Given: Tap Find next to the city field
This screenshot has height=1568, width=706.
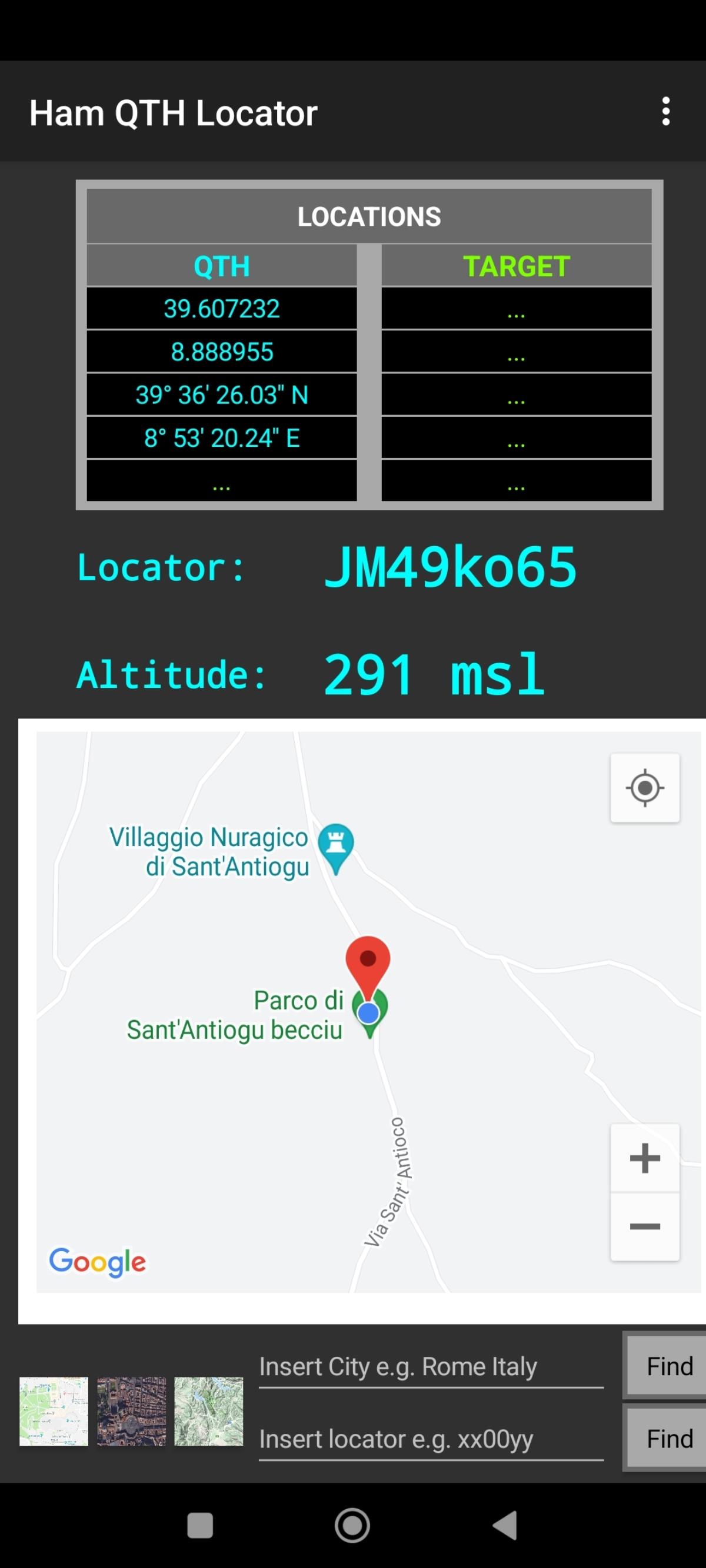Looking at the screenshot, I should pos(669,1366).
